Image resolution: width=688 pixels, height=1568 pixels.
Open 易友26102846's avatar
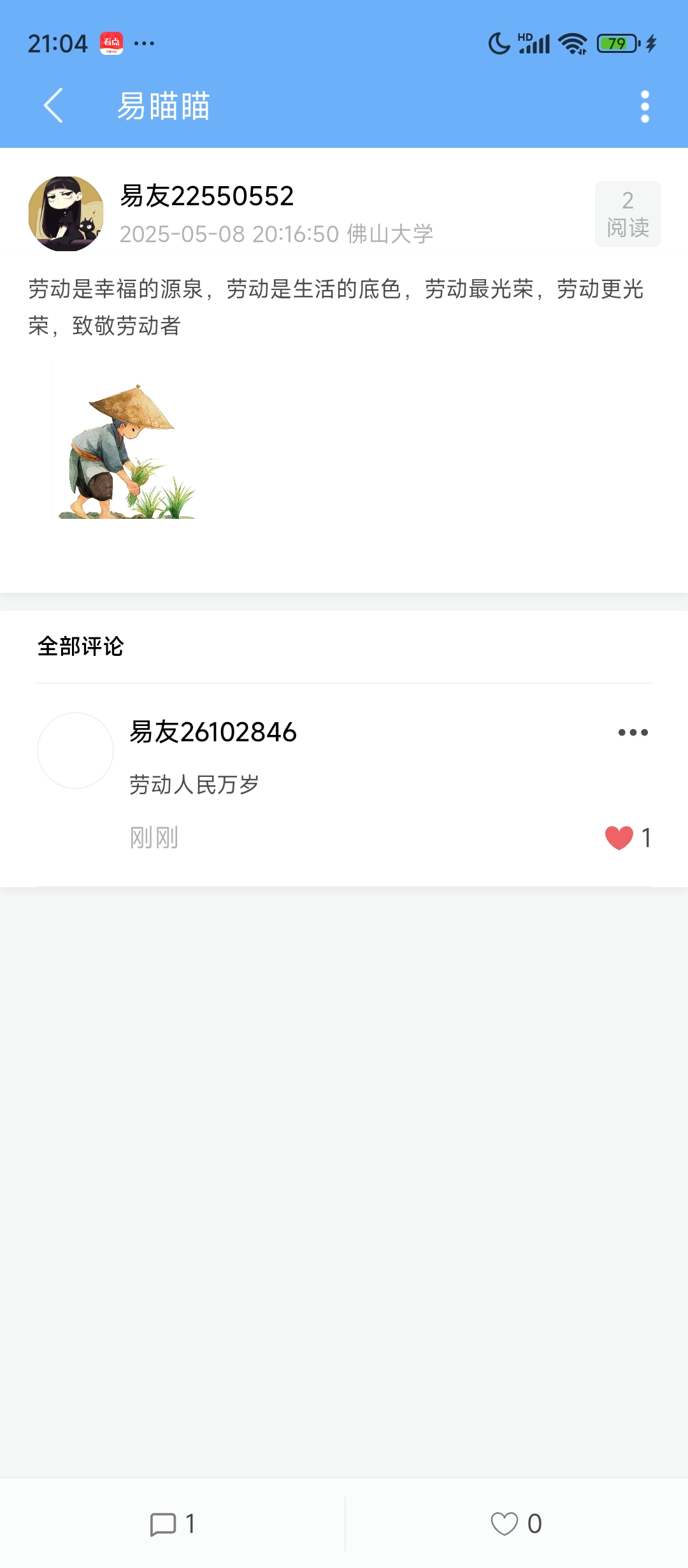click(76, 751)
